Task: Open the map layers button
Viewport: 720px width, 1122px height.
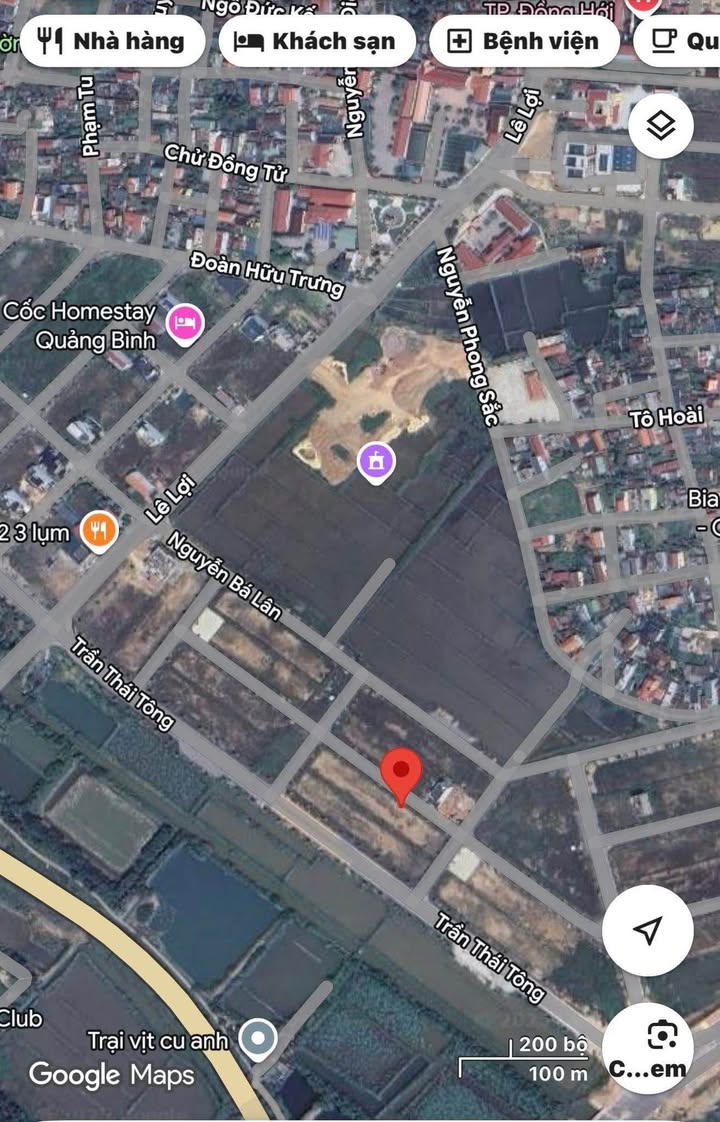Action: point(661,127)
